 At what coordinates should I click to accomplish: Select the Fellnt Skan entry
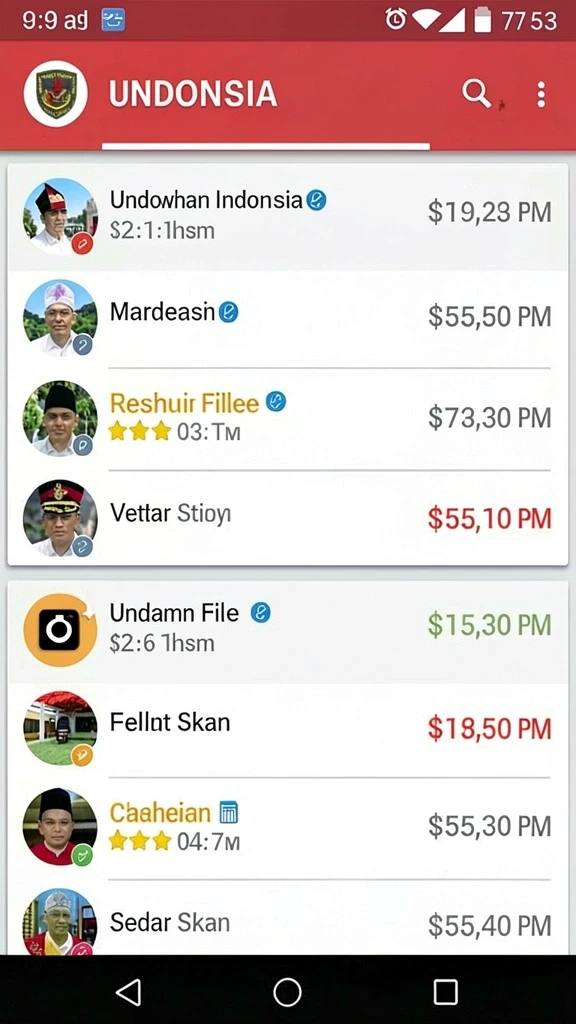click(x=287, y=729)
